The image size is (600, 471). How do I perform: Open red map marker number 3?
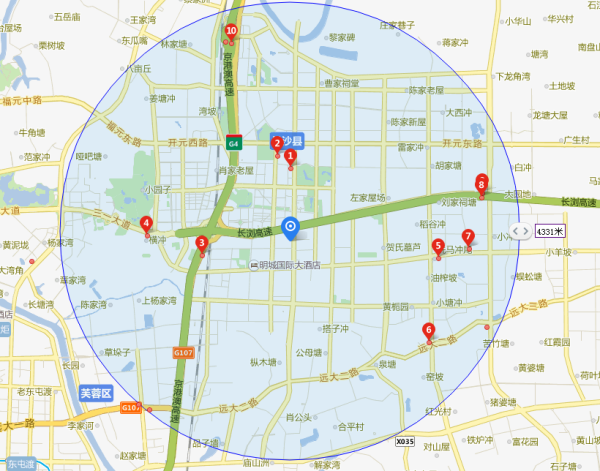(x=202, y=242)
